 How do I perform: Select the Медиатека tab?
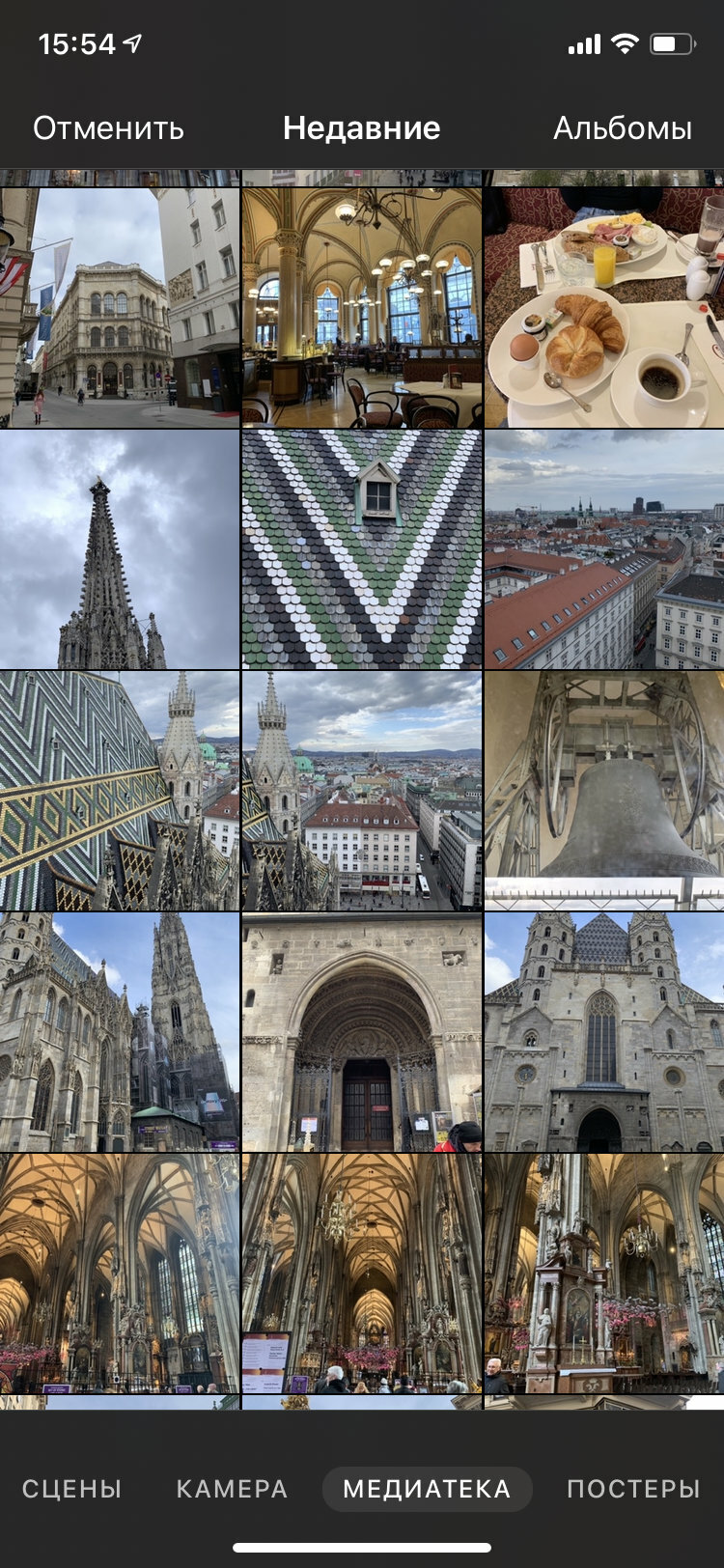point(427,1488)
